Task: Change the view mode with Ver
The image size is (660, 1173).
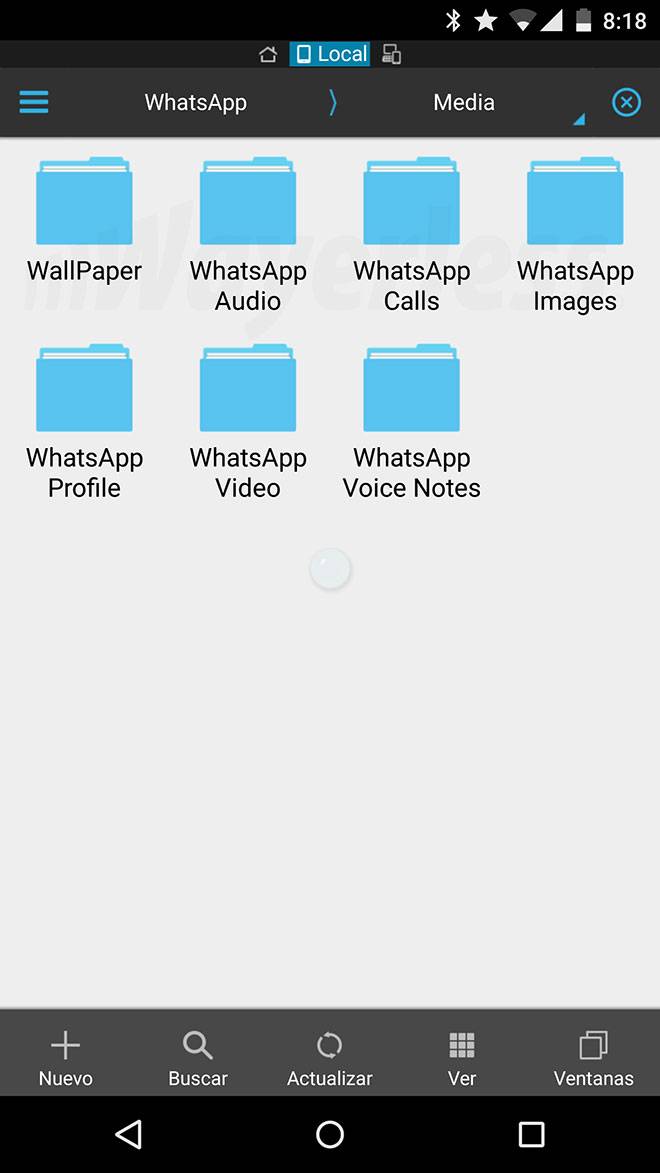Action: [x=462, y=1058]
